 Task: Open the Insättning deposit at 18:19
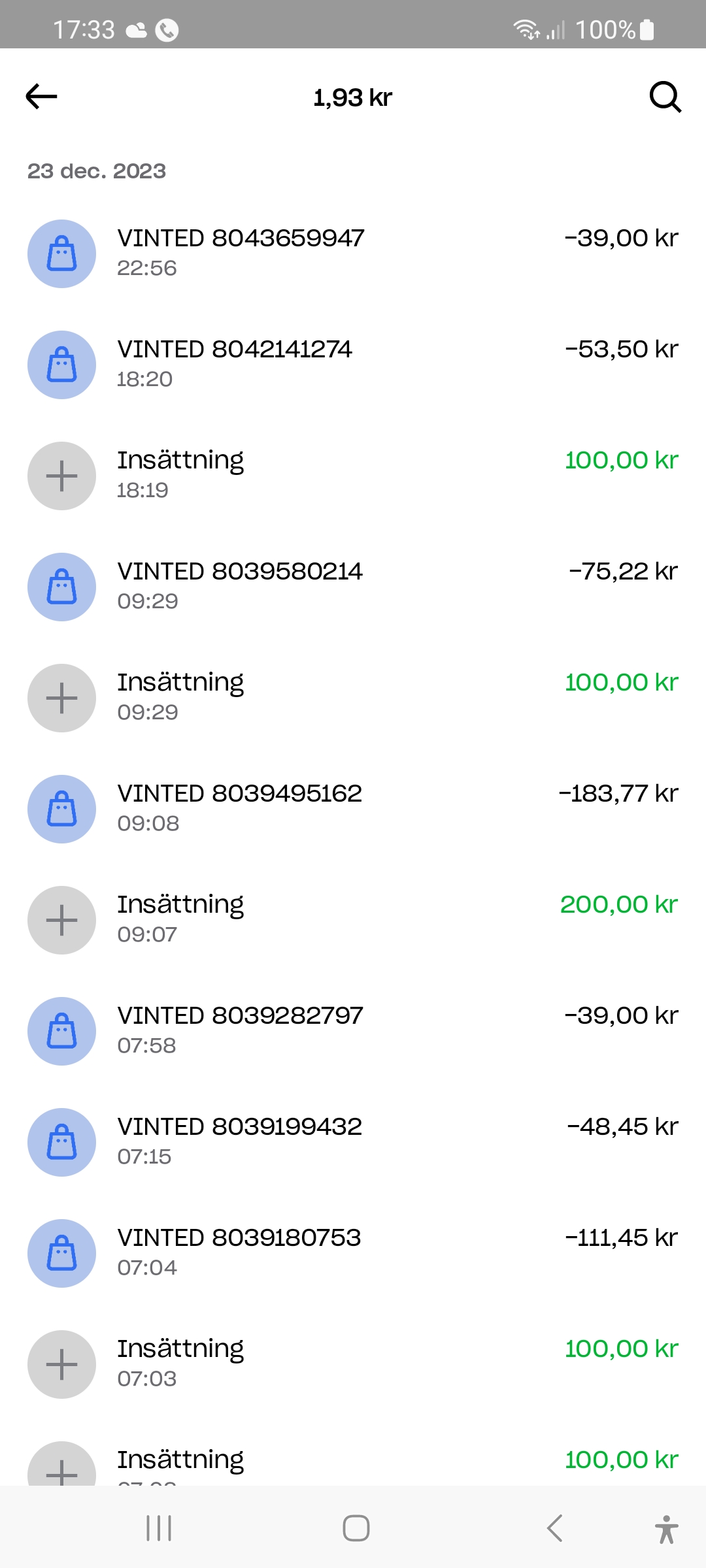pos(353,476)
